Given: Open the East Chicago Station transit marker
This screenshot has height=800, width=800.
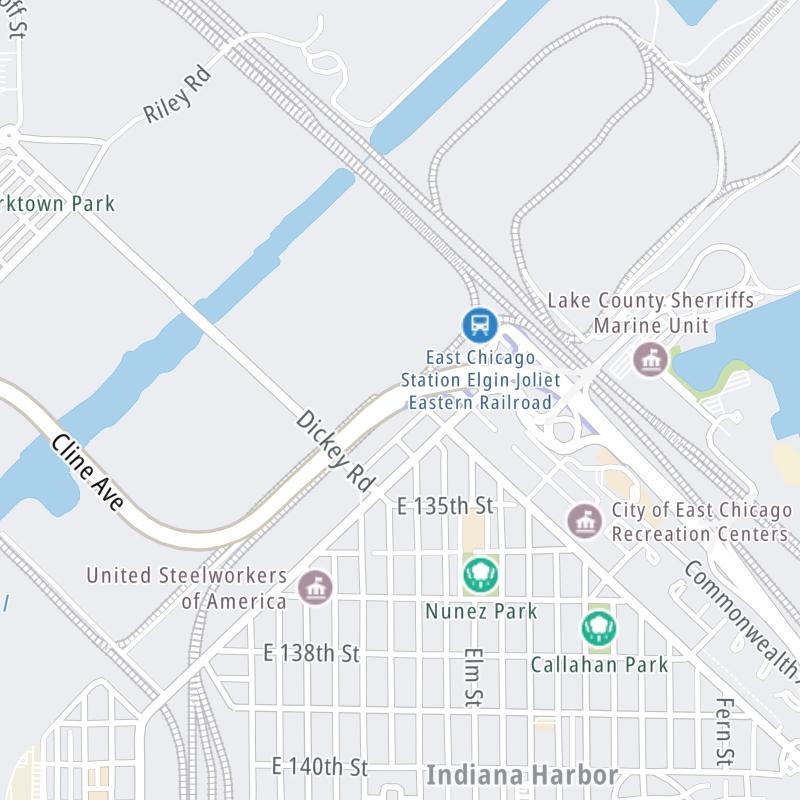Looking at the screenshot, I should pyautogui.click(x=480, y=324).
